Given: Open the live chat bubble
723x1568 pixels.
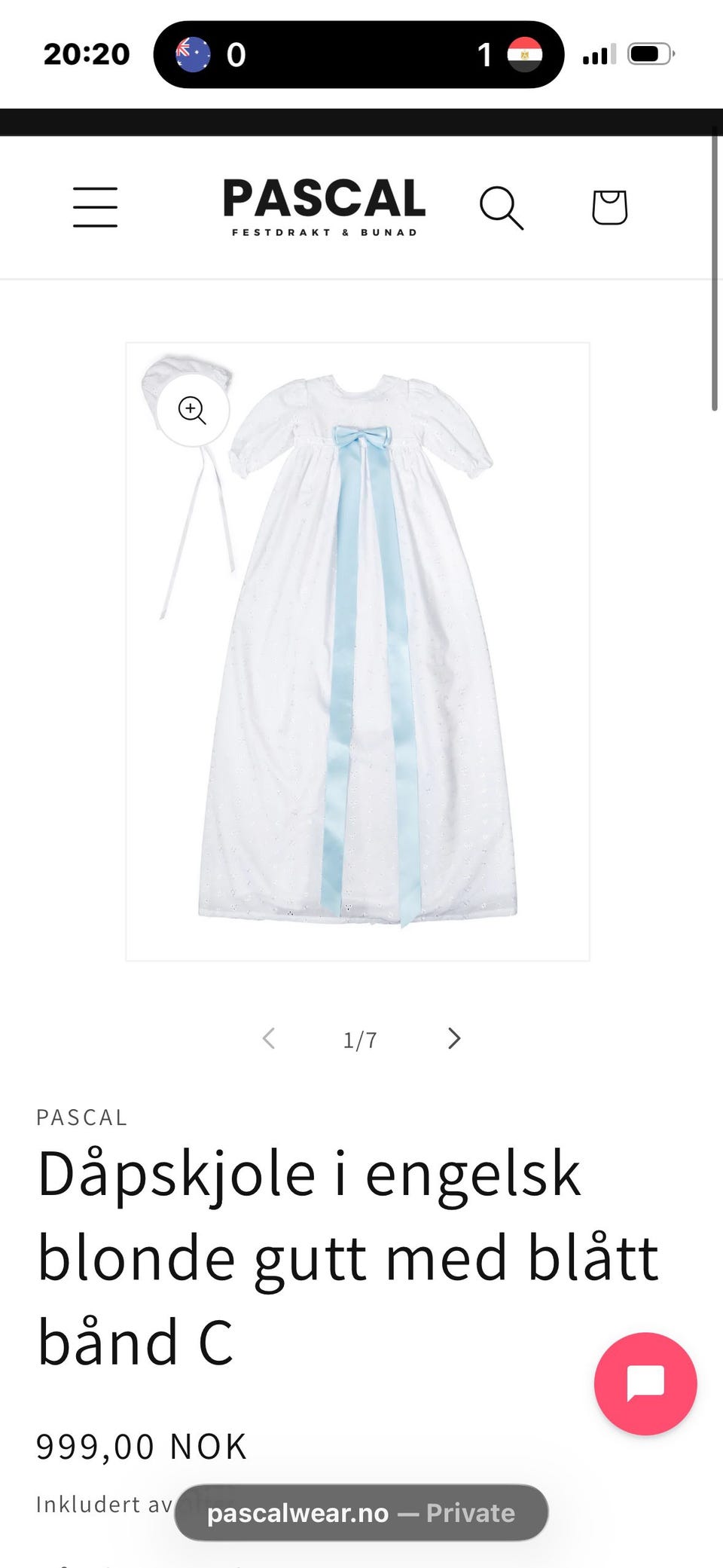Looking at the screenshot, I should pos(645,1383).
